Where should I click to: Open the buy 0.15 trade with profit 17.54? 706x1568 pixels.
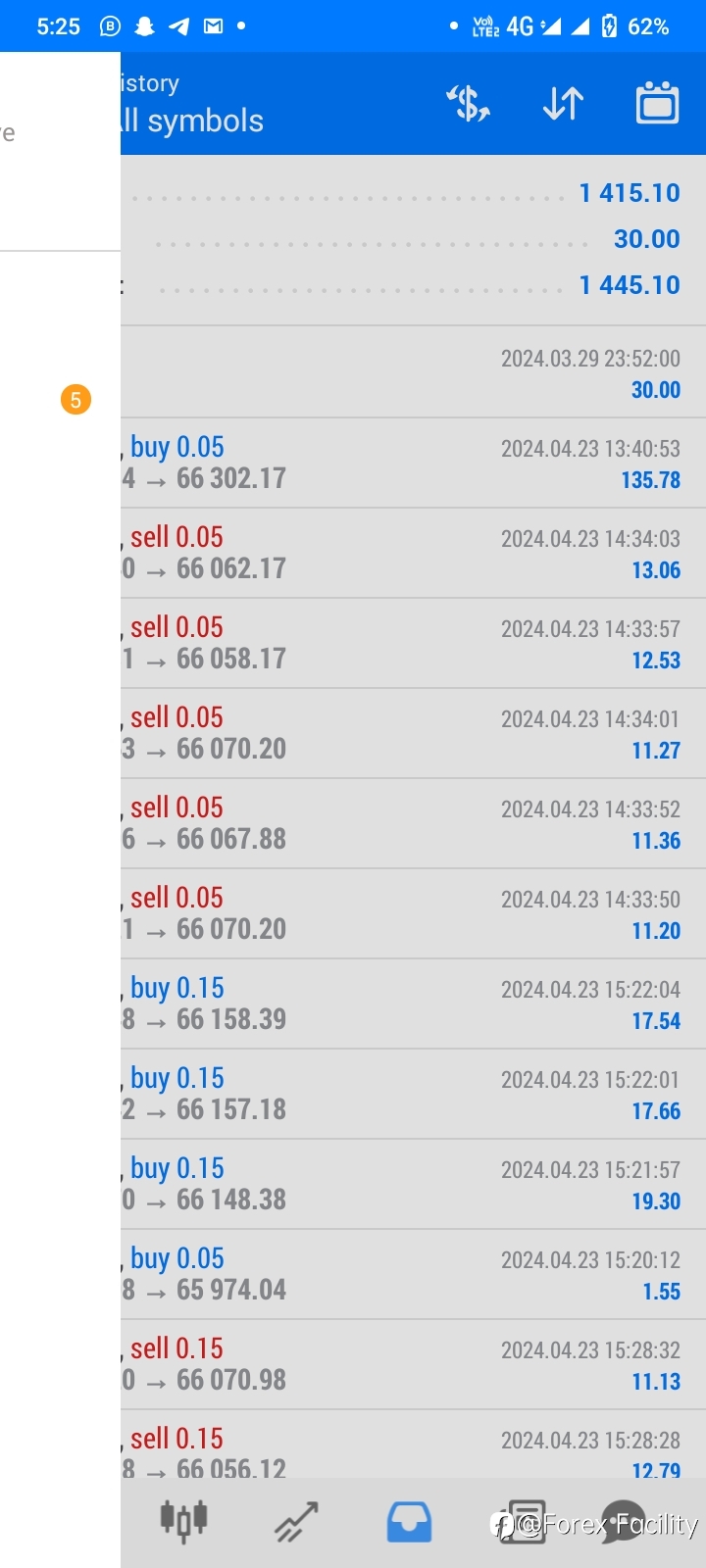[413, 1004]
